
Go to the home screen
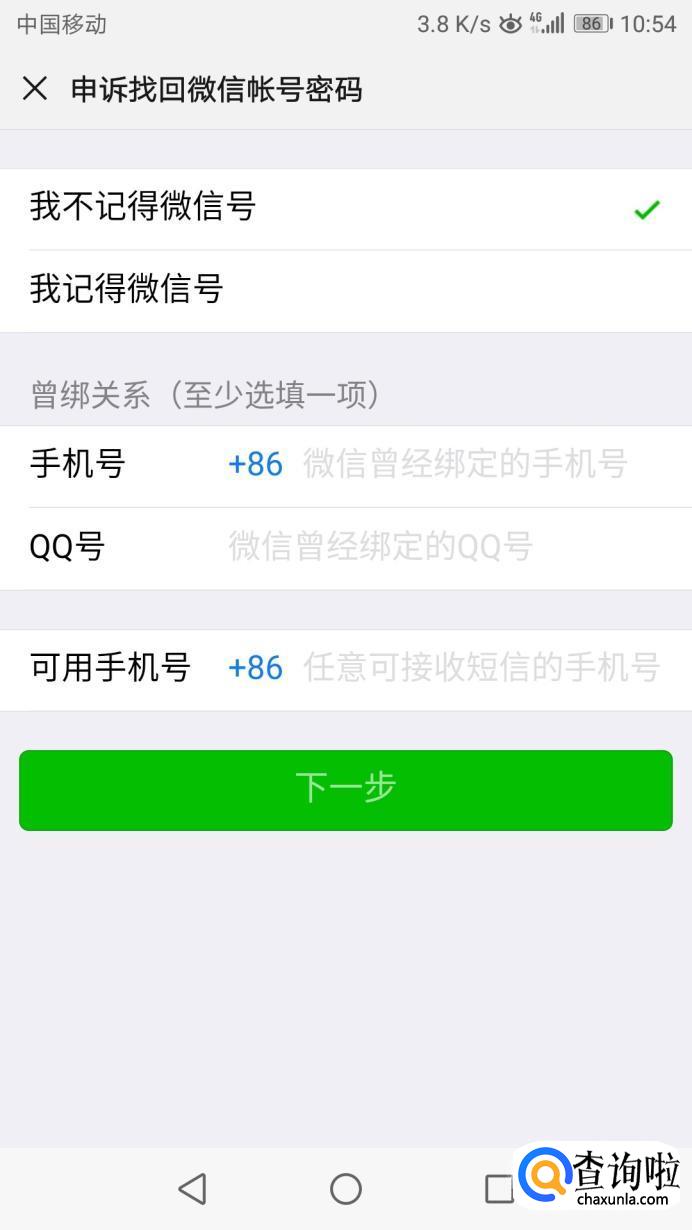(345, 1188)
